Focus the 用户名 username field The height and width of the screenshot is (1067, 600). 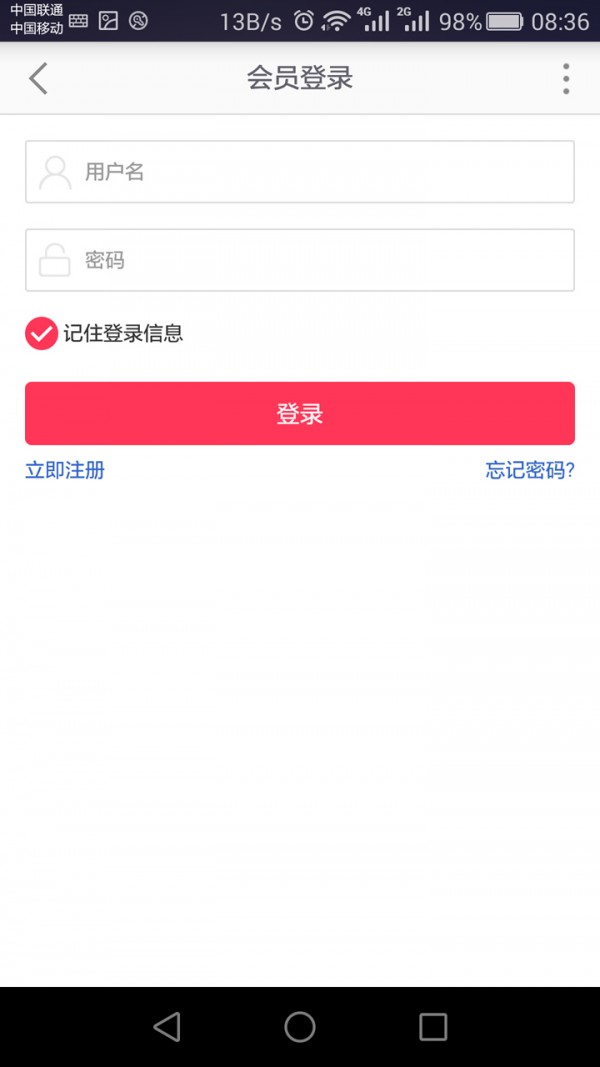click(x=300, y=172)
